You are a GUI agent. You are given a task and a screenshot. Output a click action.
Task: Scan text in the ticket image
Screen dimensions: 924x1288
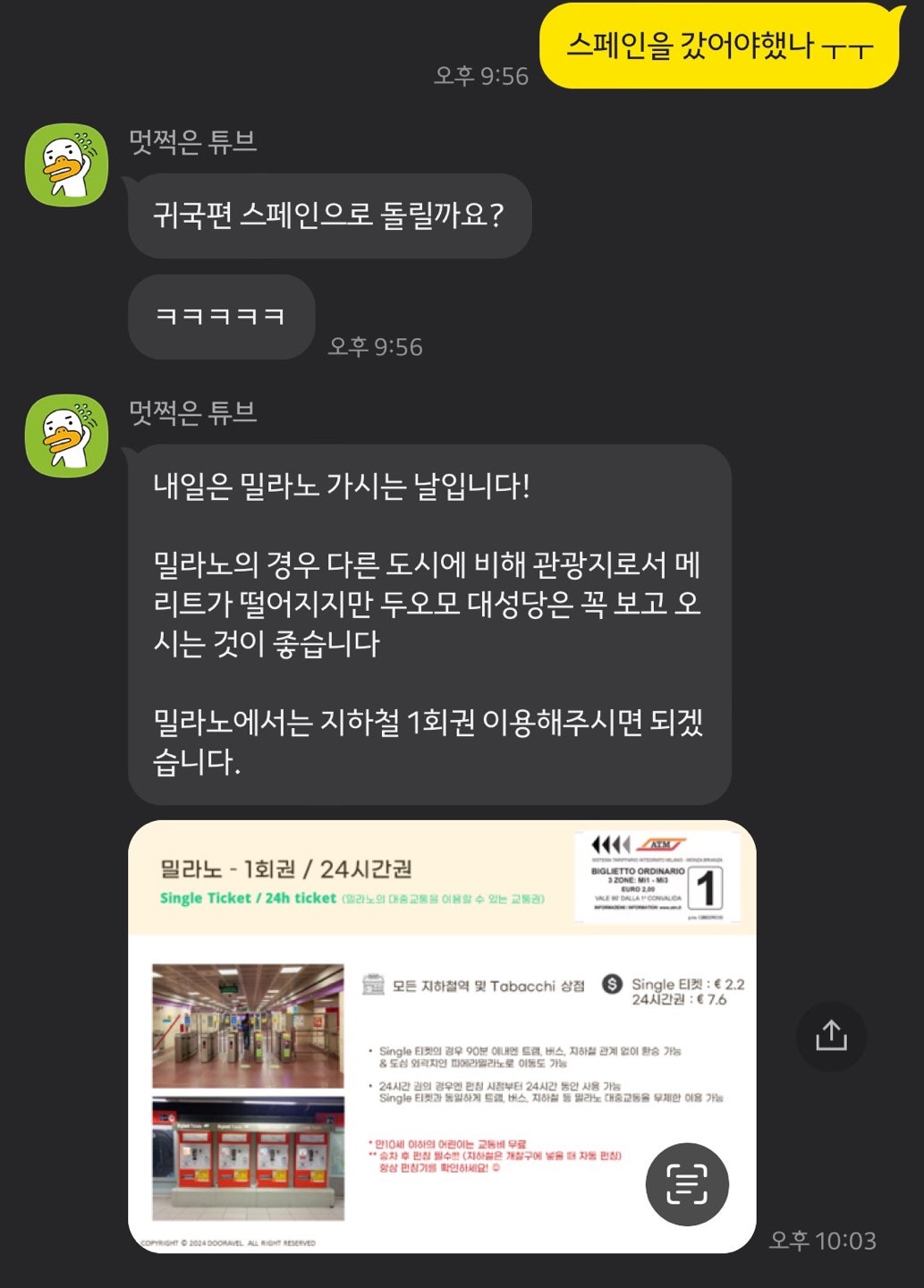(x=687, y=1183)
